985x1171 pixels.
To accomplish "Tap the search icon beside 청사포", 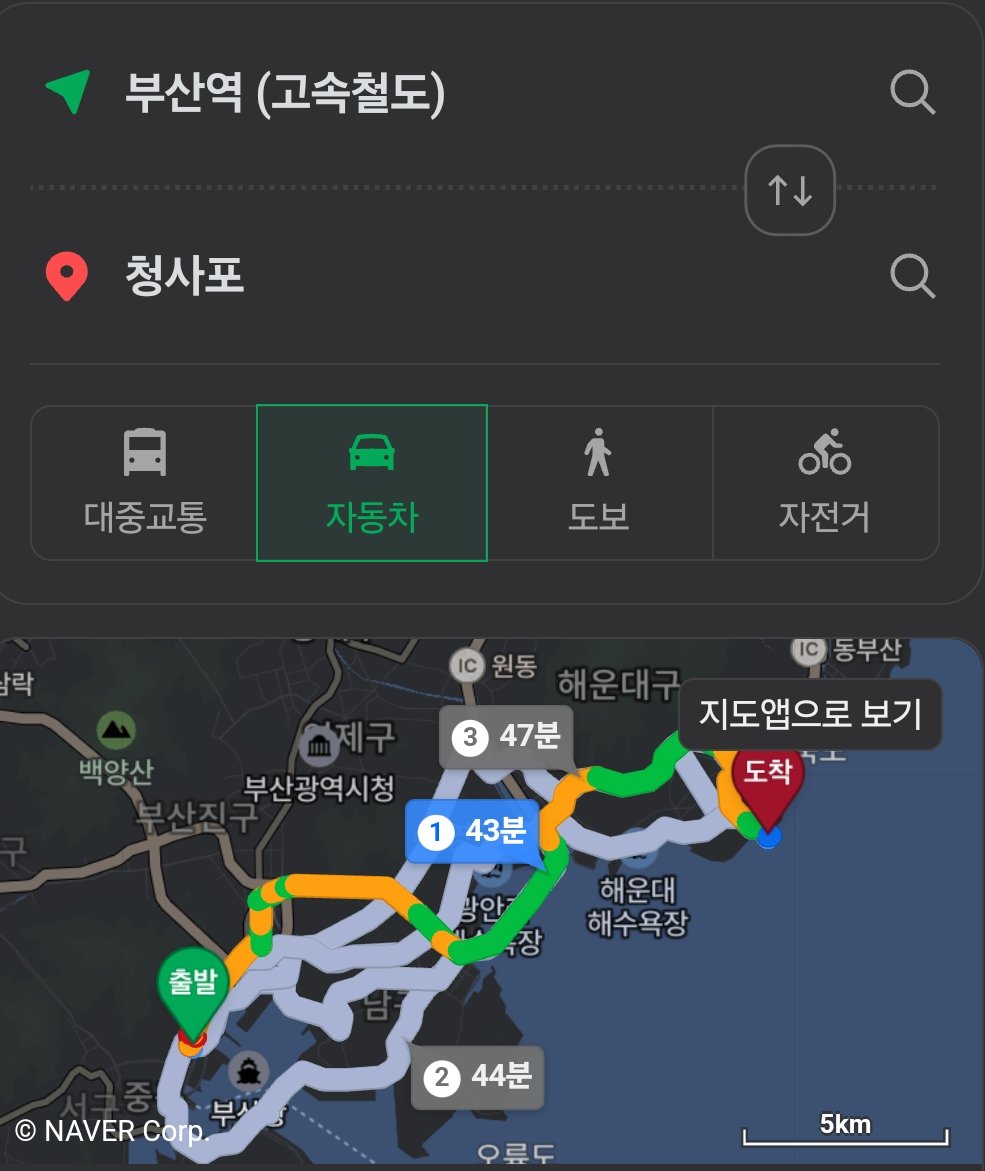I will point(912,275).
